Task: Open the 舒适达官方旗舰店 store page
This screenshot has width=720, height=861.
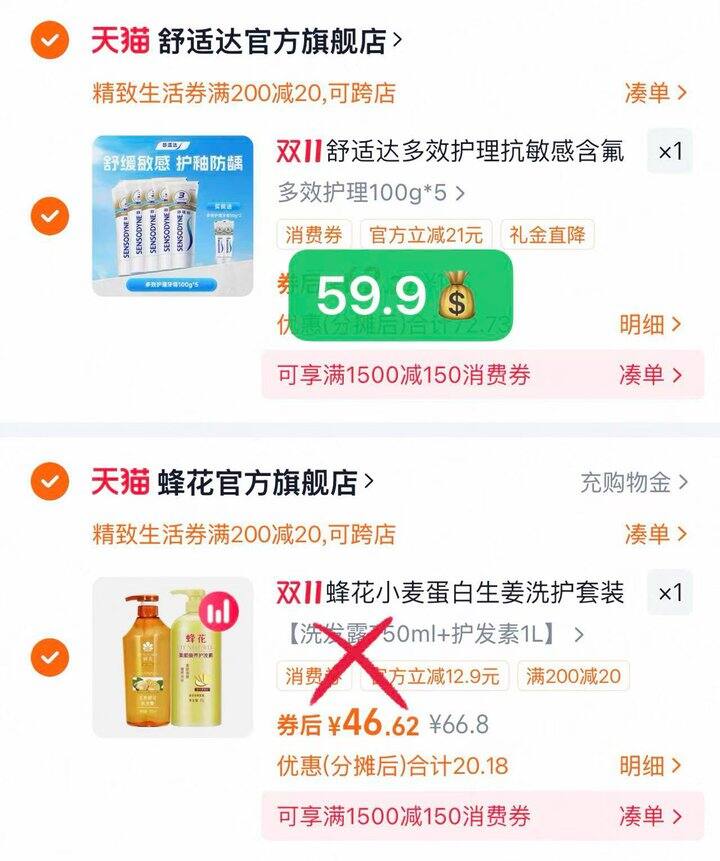Action: (270, 41)
